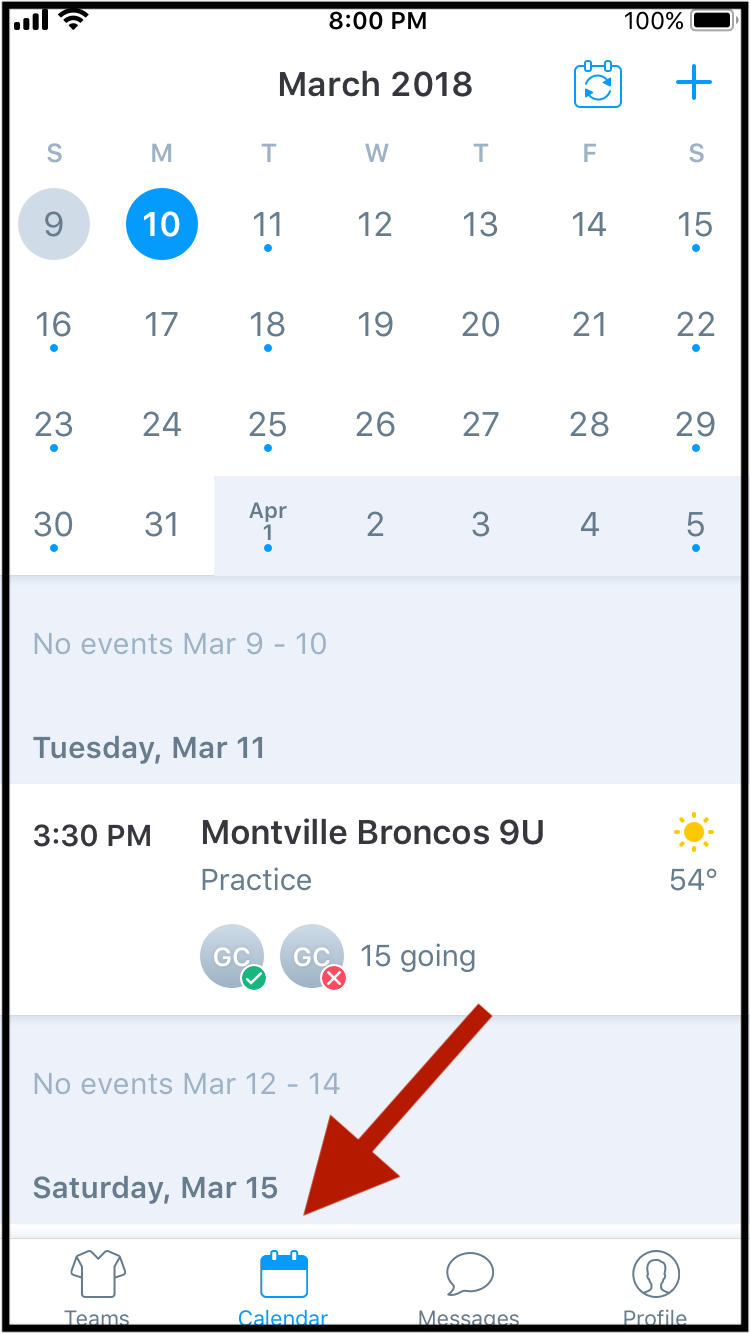Select April 1 on the calendar
The image size is (750, 1334).
coord(268,525)
